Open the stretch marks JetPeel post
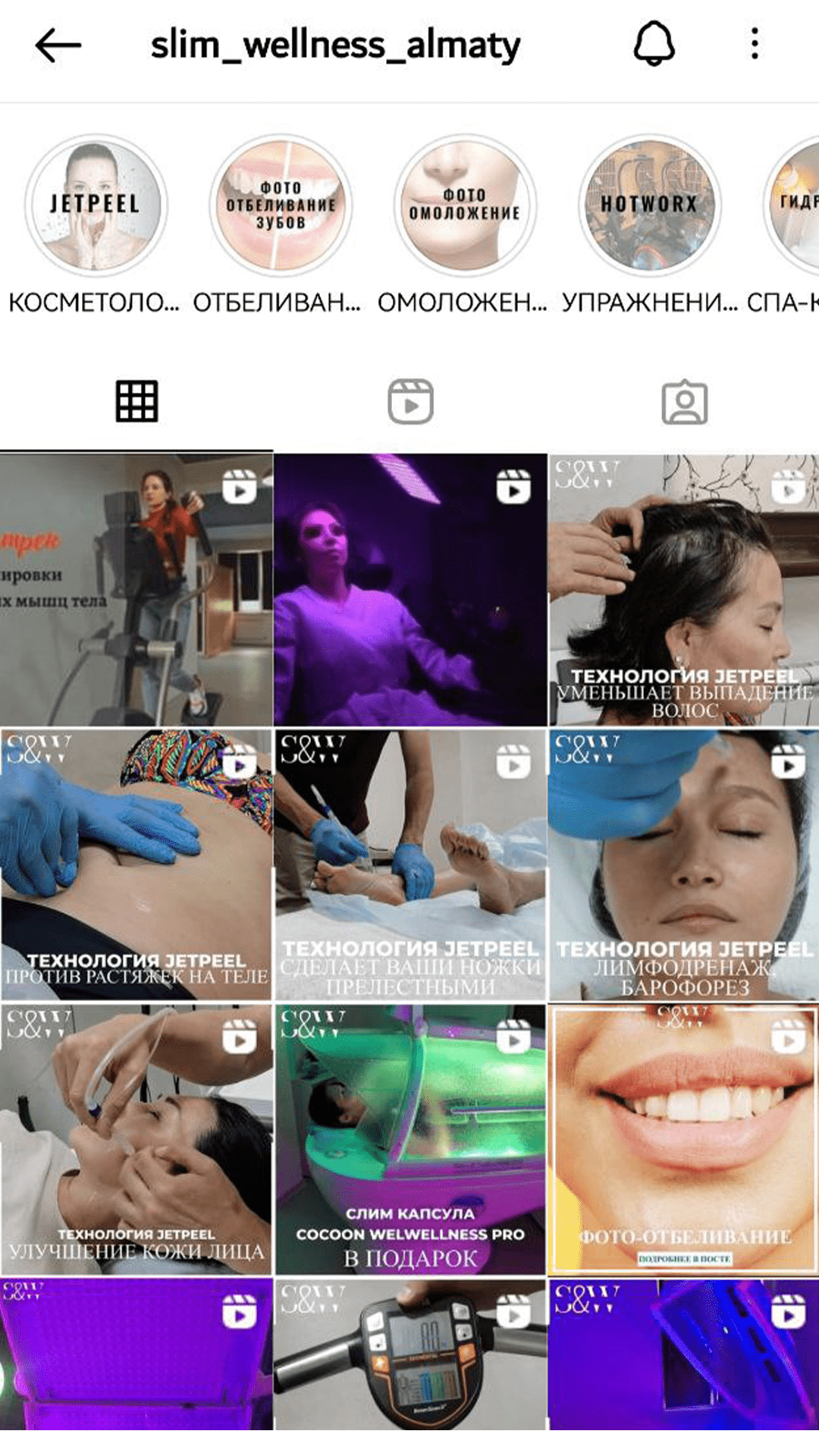Image resolution: width=819 pixels, height=1456 pixels. pos(136,864)
